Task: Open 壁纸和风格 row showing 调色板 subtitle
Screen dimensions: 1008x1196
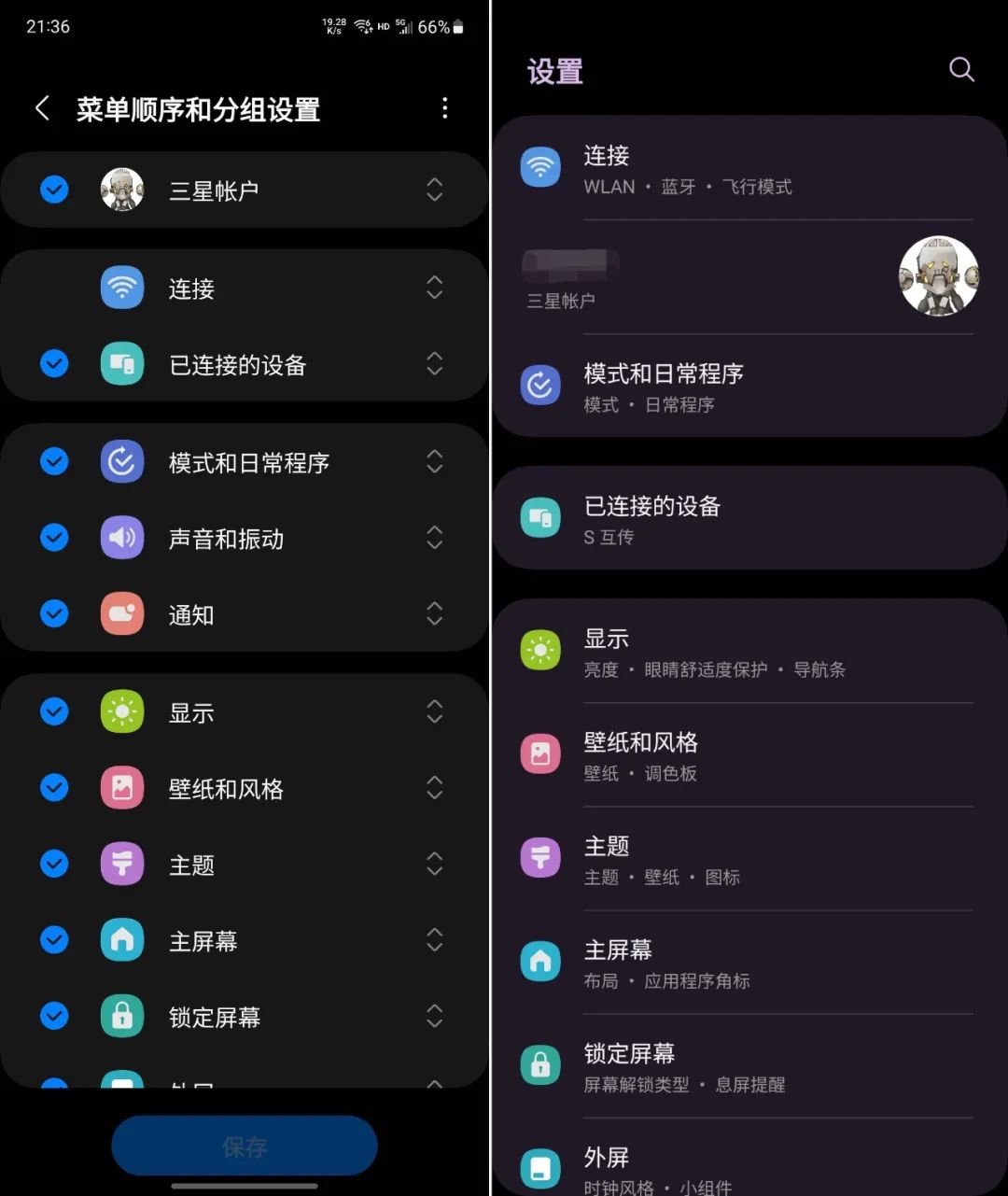Action: click(747, 755)
